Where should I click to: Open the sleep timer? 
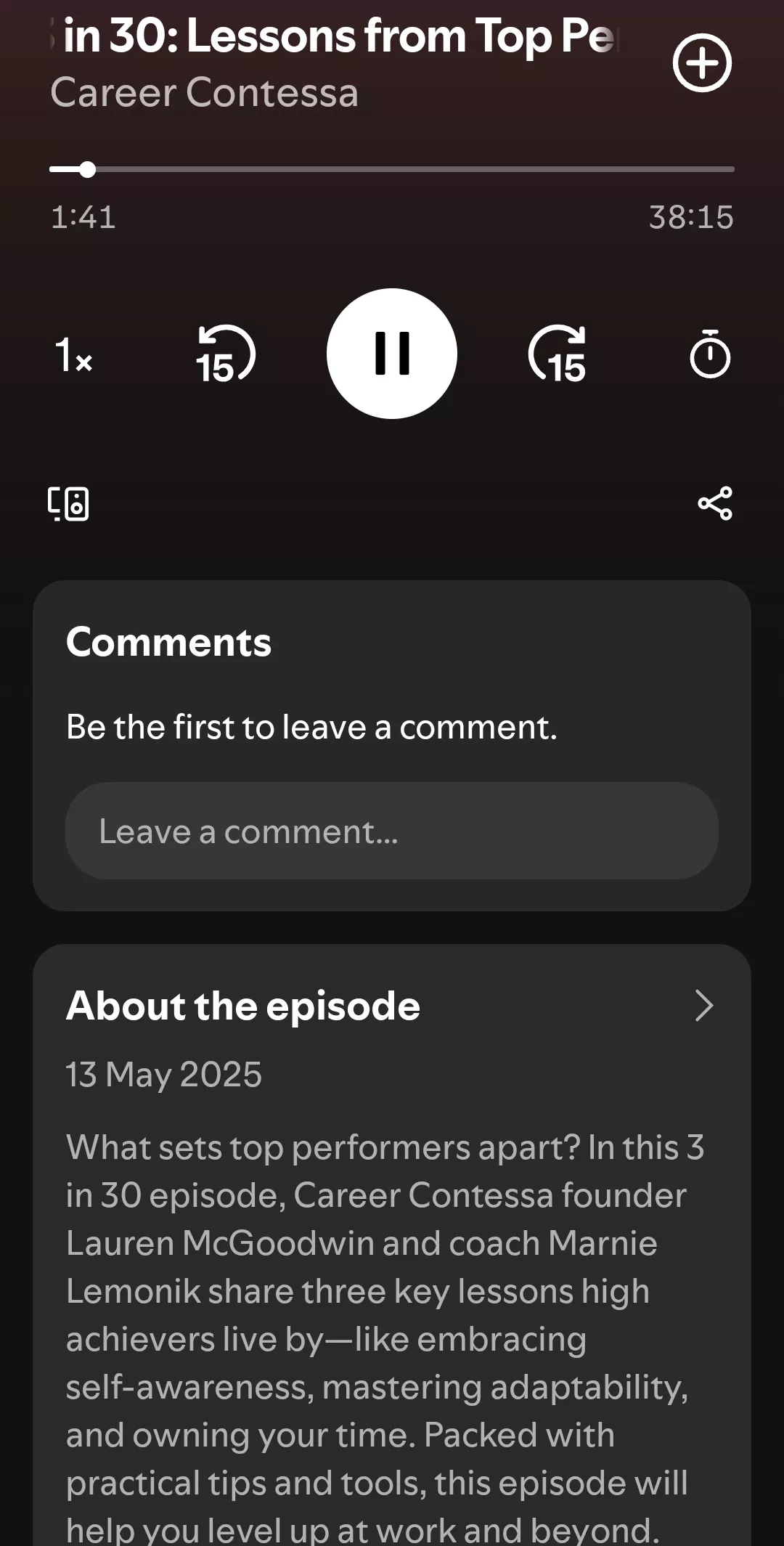point(709,354)
